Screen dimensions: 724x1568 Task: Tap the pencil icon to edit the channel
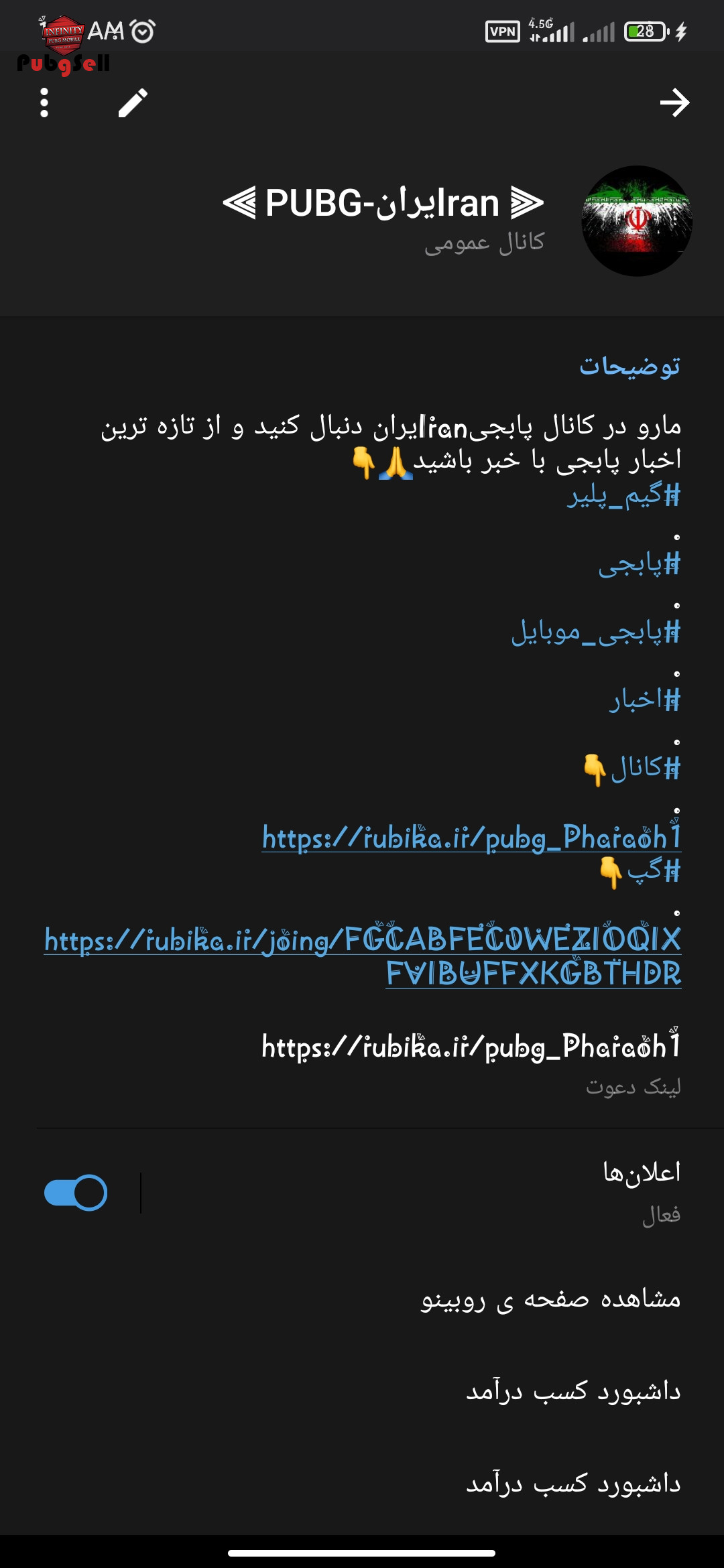point(133,103)
